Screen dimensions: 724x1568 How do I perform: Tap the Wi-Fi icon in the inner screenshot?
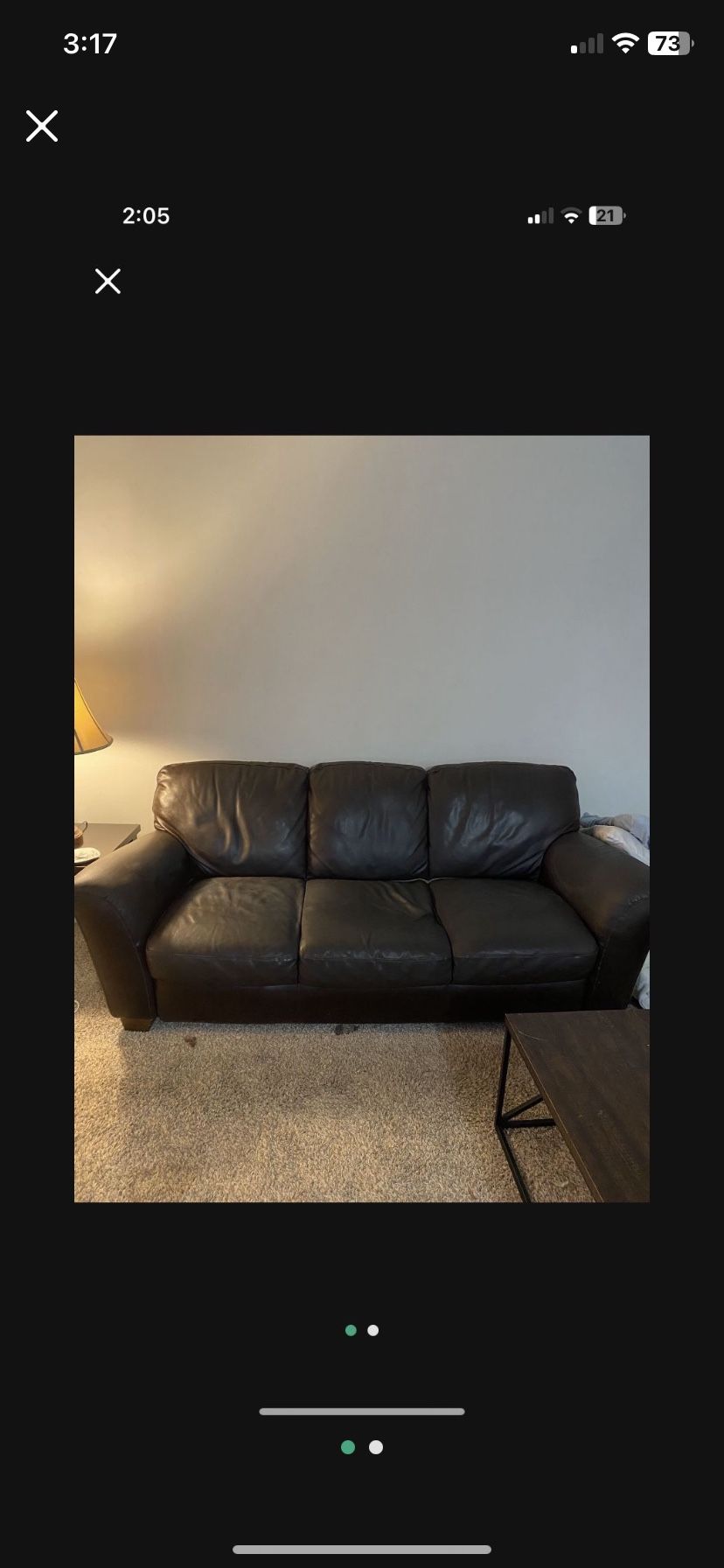pyautogui.click(x=570, y=215)
